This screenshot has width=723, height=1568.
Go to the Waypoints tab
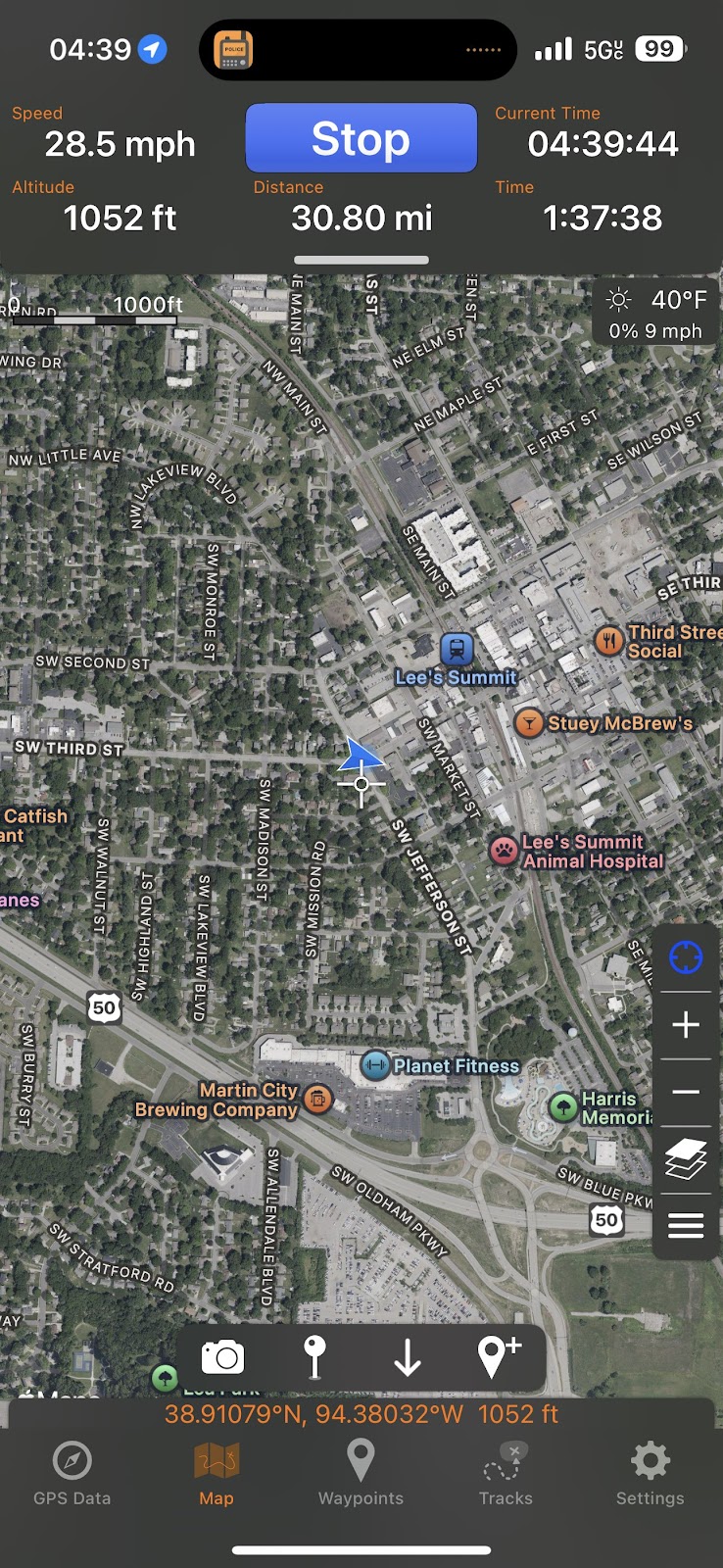tap(361, 1473)
